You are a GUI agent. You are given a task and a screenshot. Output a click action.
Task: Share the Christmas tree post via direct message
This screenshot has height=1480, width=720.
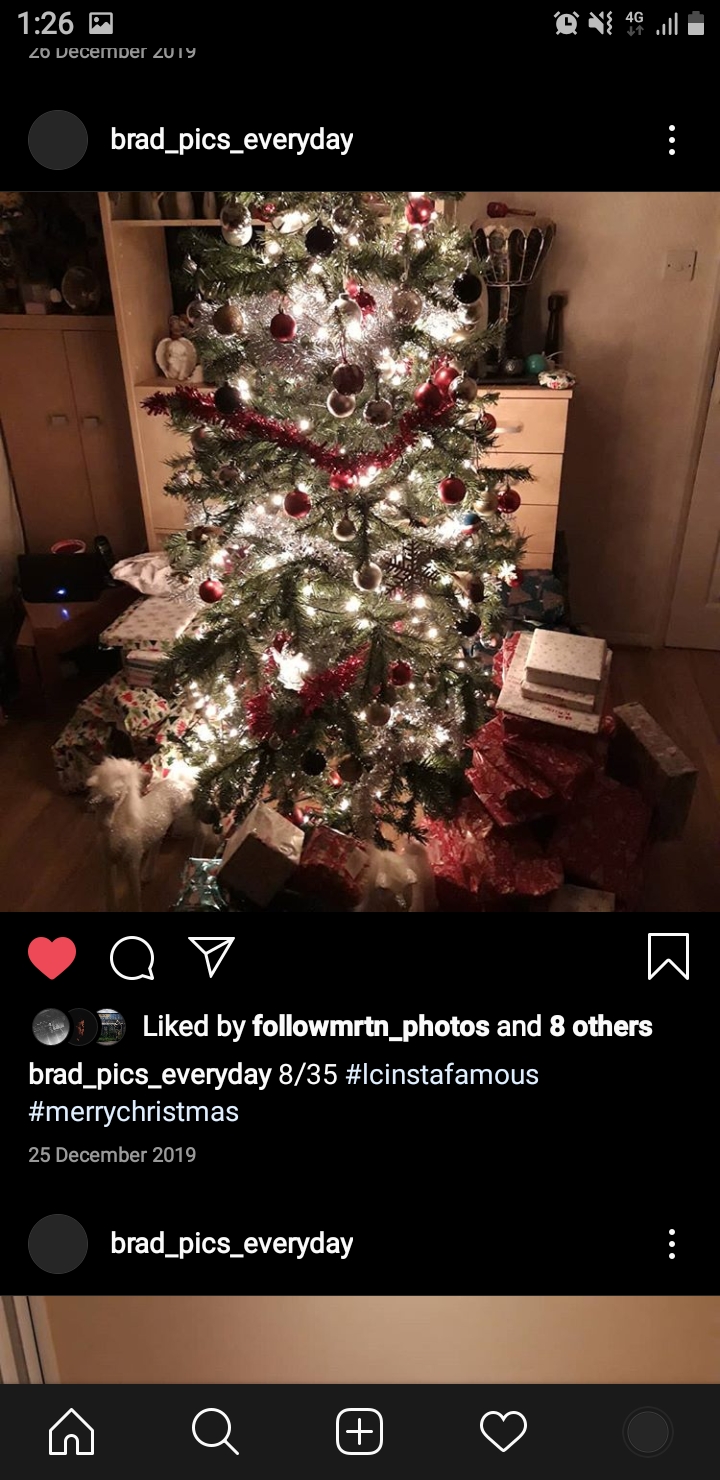[x=211, y=957]
